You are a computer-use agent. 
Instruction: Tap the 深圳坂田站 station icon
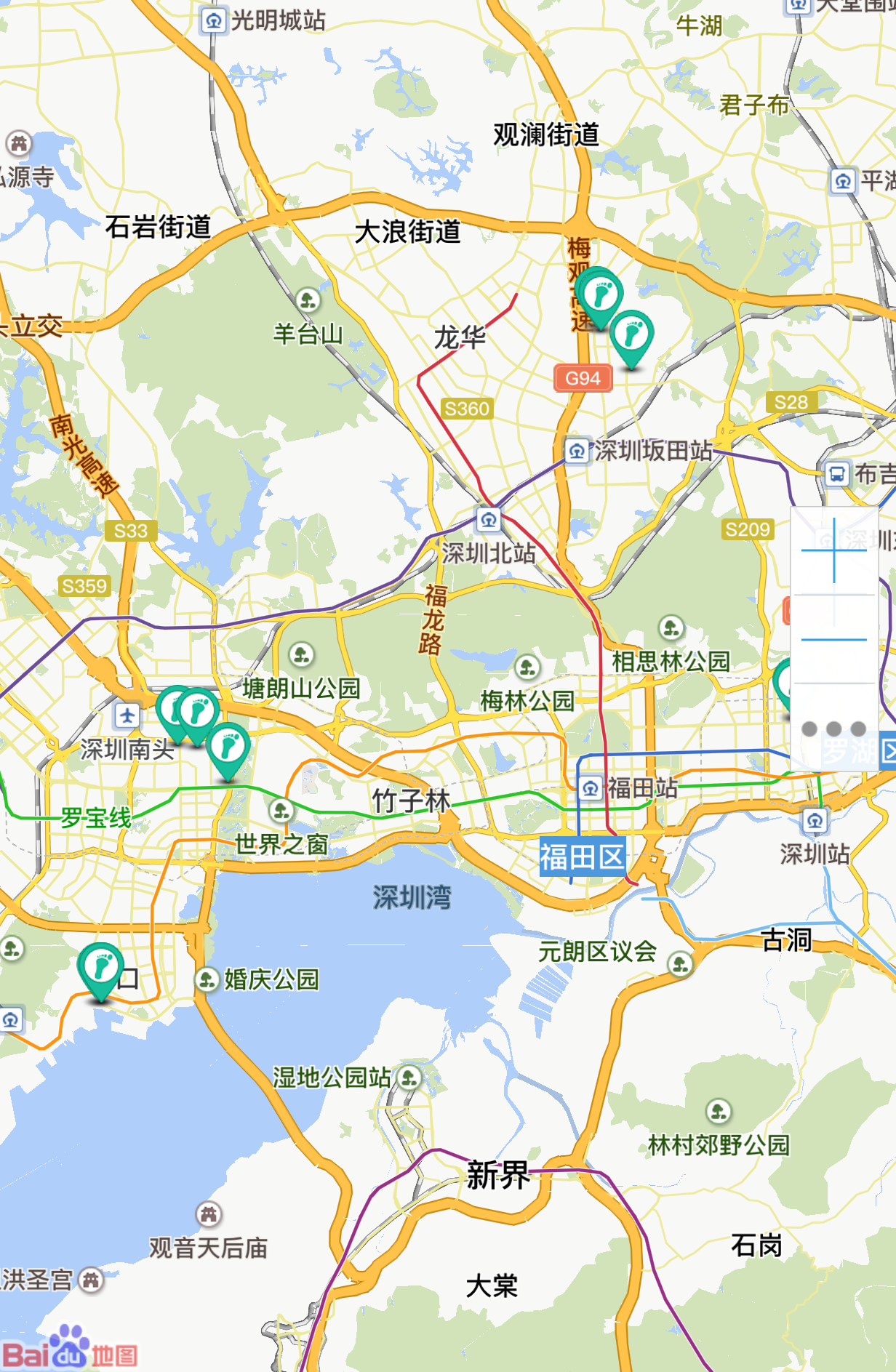click(577, 452)
